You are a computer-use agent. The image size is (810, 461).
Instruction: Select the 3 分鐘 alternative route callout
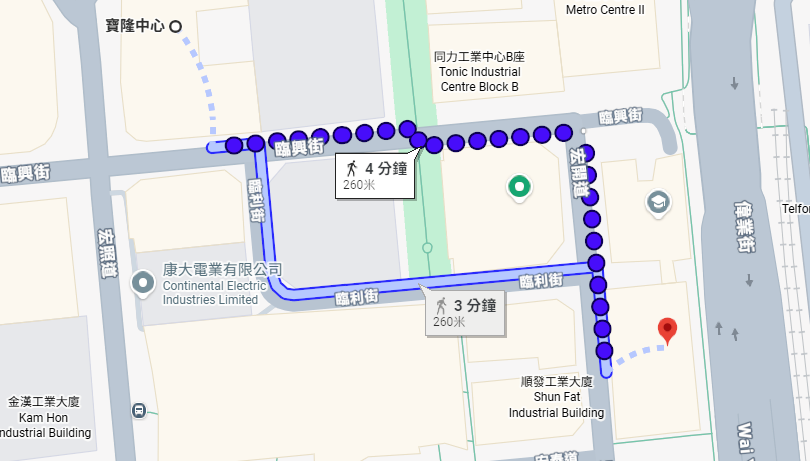click(465, 312)
